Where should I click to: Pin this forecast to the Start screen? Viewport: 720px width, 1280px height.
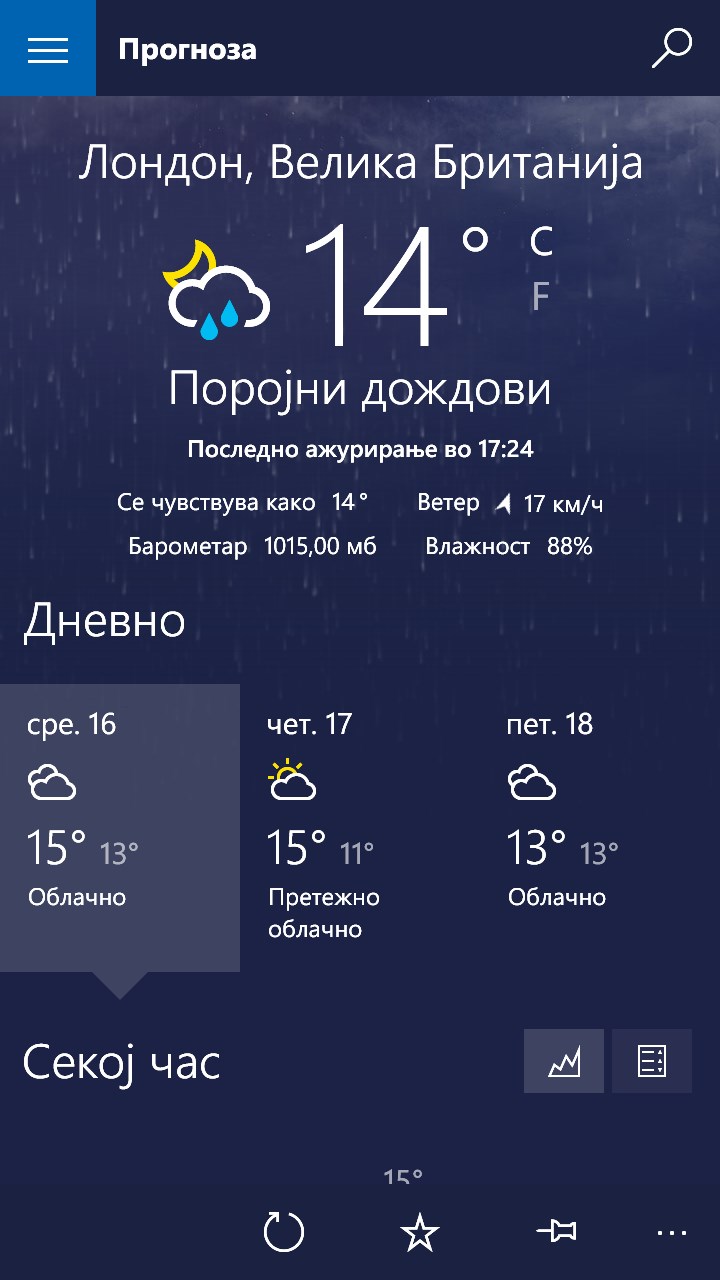(557, 1232)
